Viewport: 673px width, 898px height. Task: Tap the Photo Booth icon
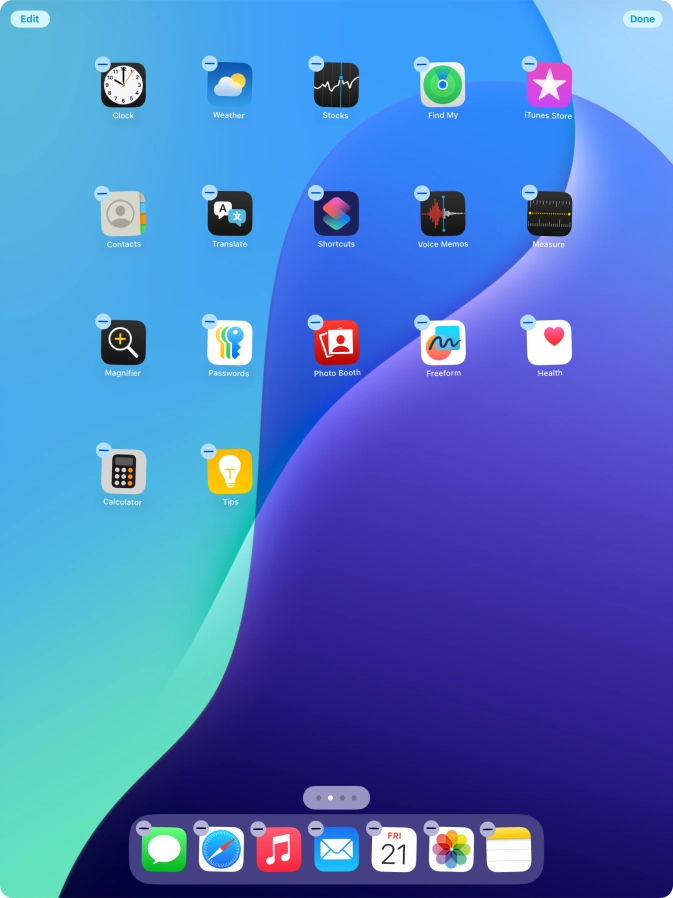(x=336, y=343)
